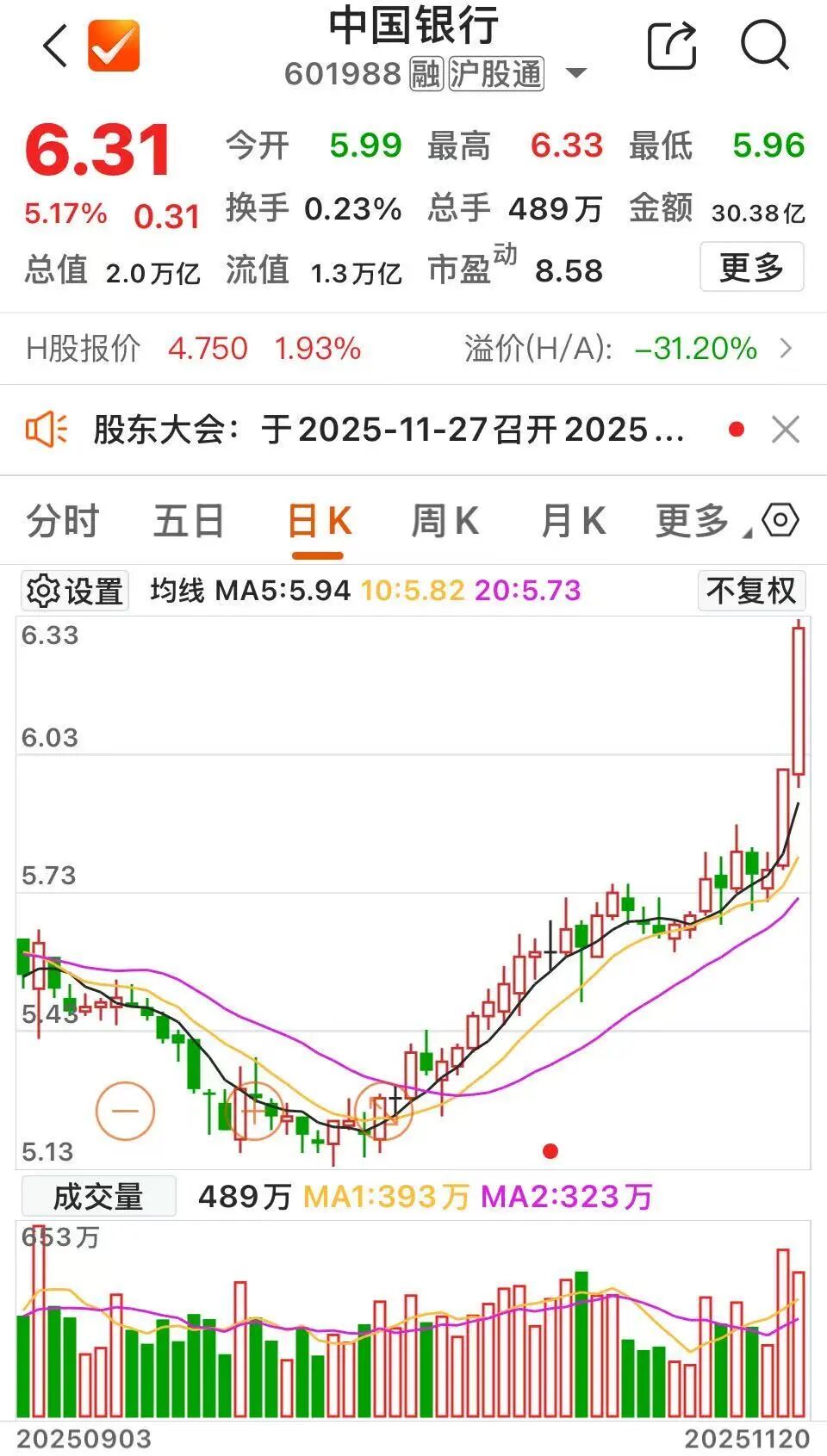Dismiss the 股东大会 announcement banner
The height and width of the screenshot is (1456, 827).
tap(786, 429)
